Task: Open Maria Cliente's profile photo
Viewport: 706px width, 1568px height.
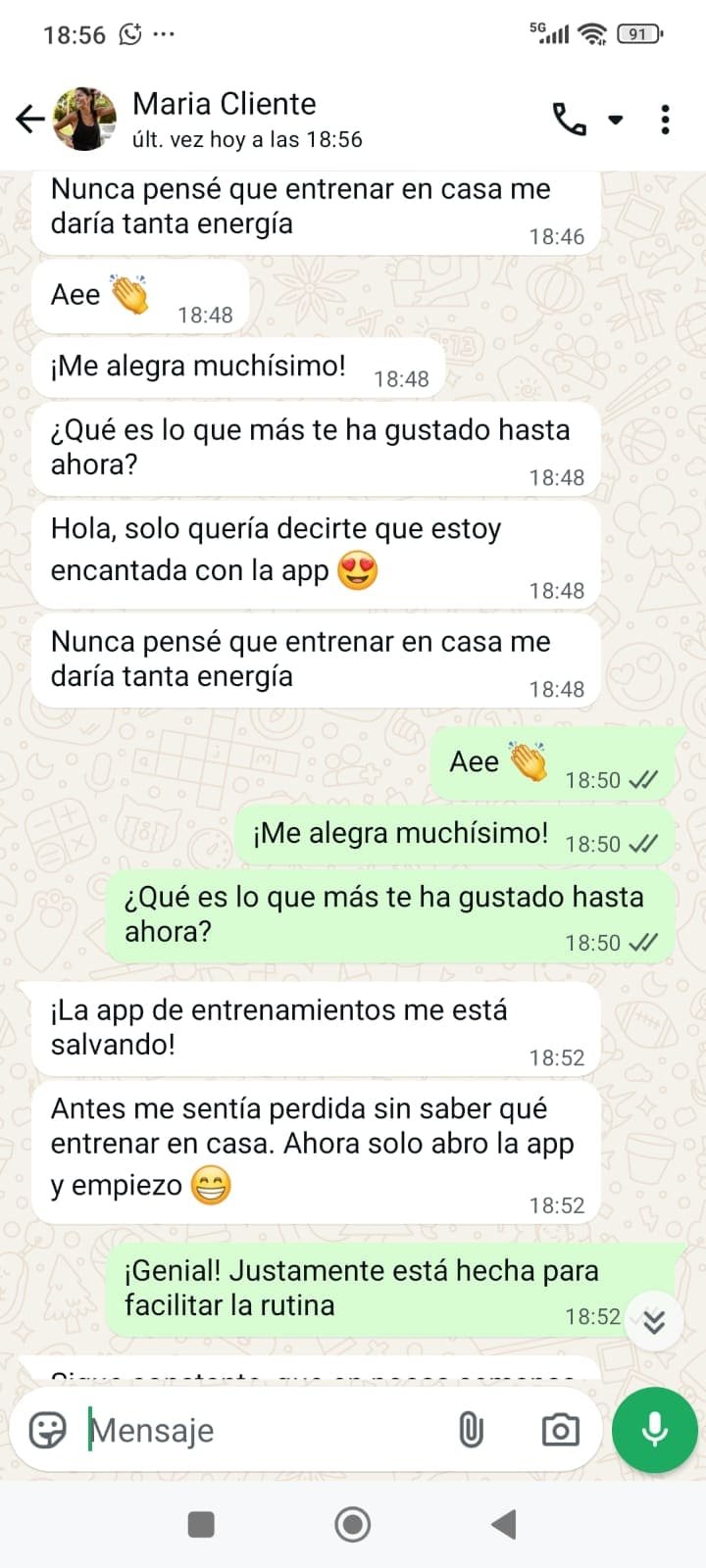Action: 85,120
